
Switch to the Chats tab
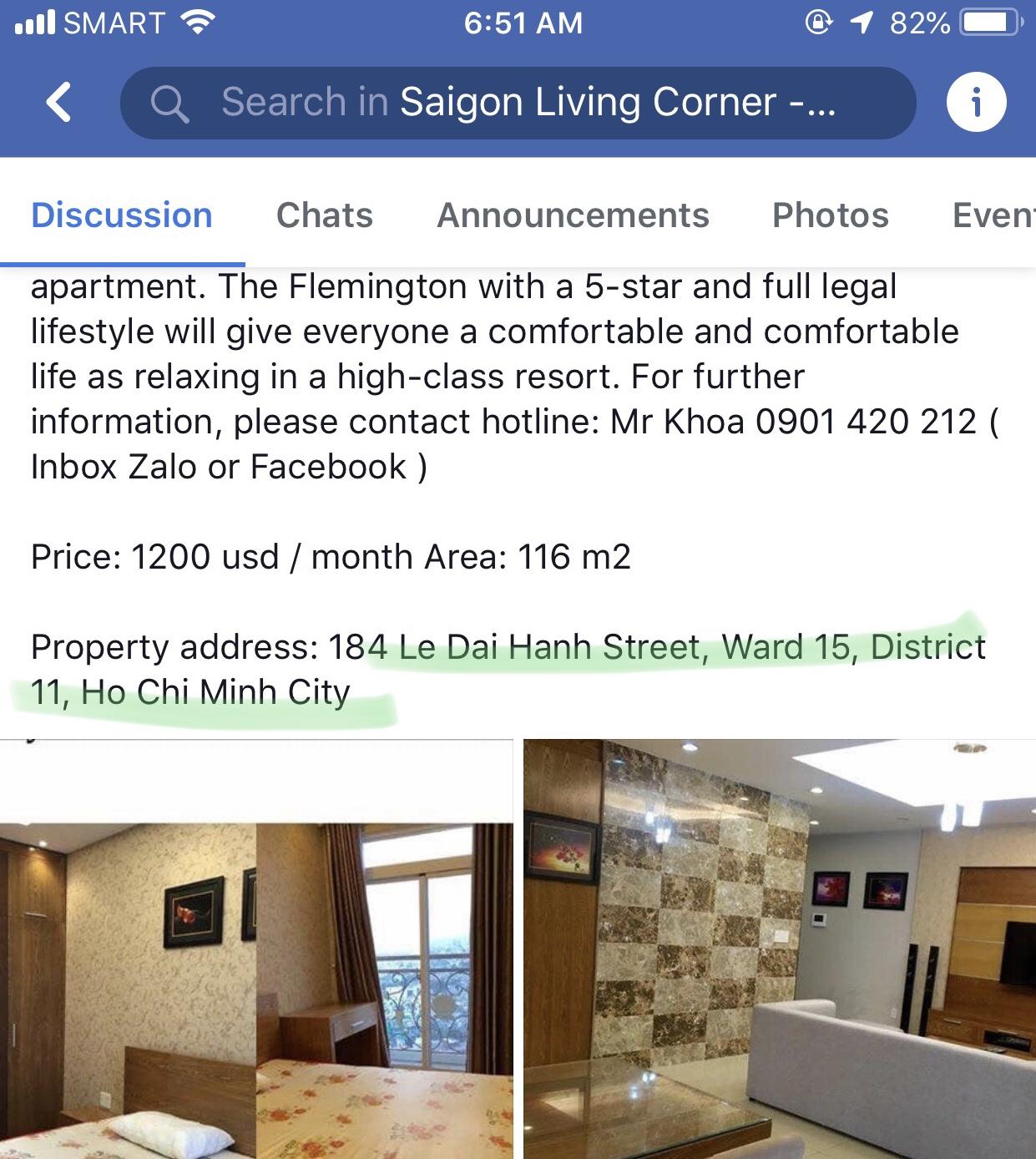coord(325,215)
